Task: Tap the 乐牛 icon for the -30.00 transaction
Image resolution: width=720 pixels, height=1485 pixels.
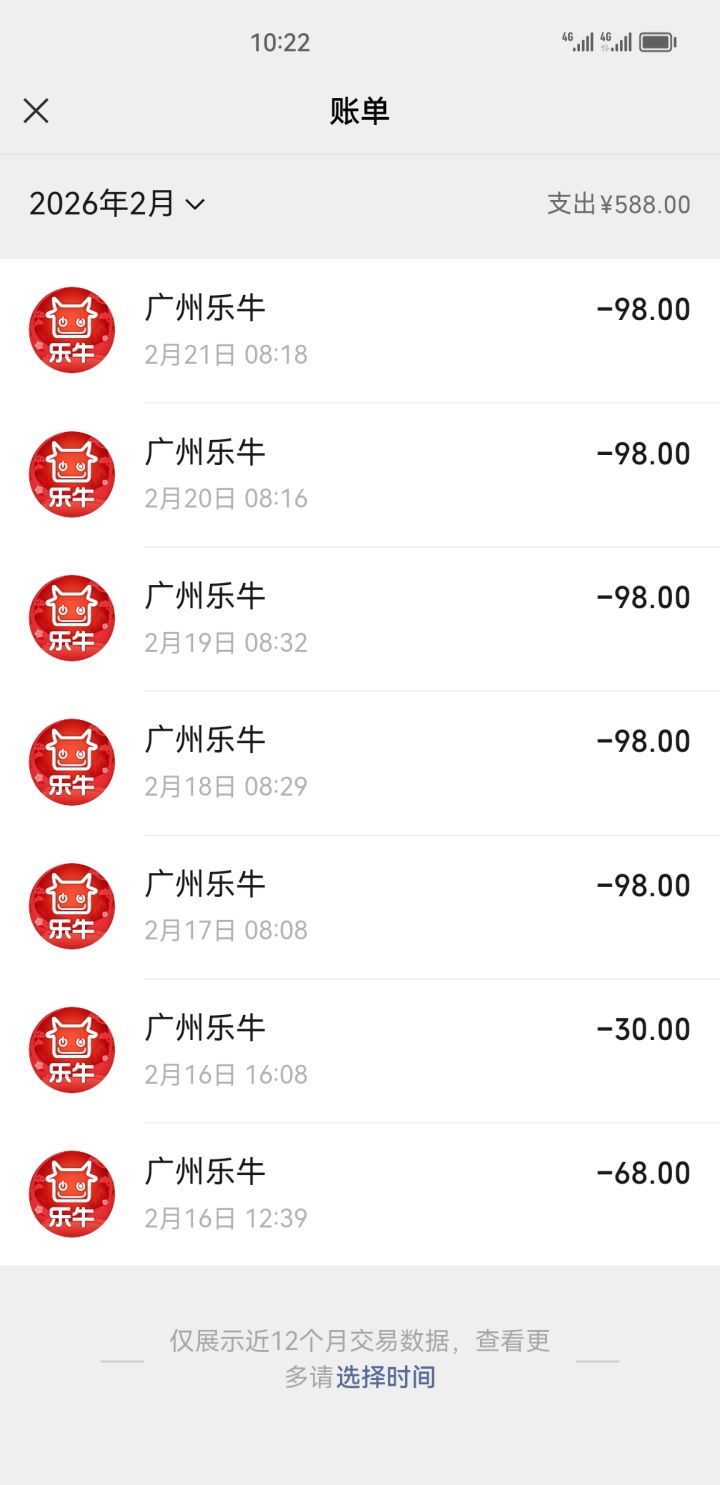Action: (71, 1049)
